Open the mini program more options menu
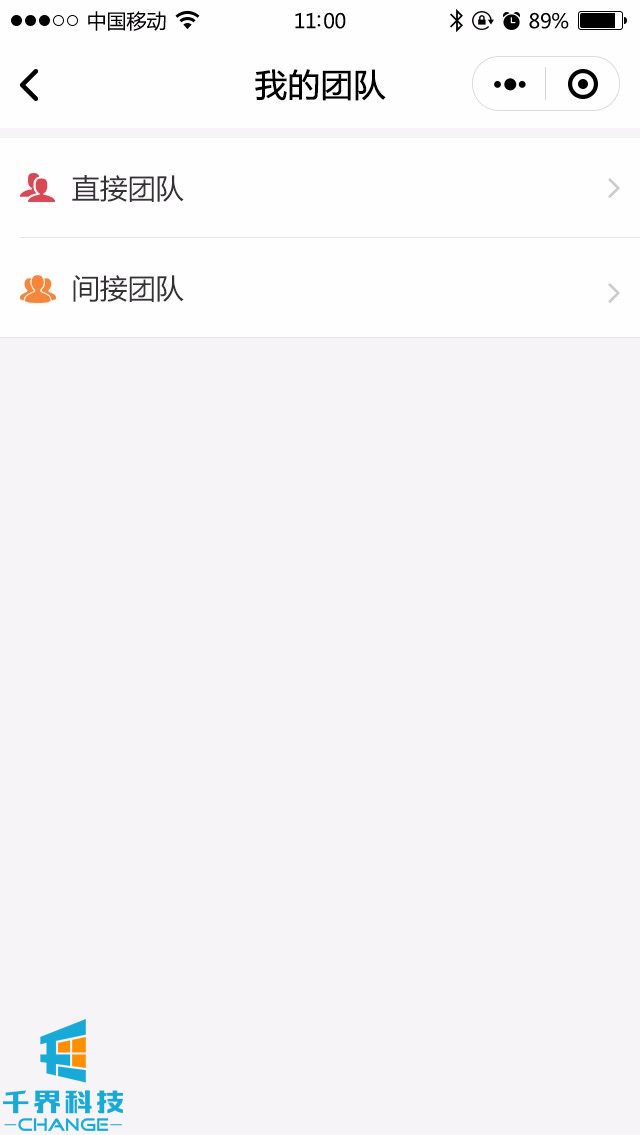The height and width of the screenshot is (1135, 640). (x=510, y=84)
